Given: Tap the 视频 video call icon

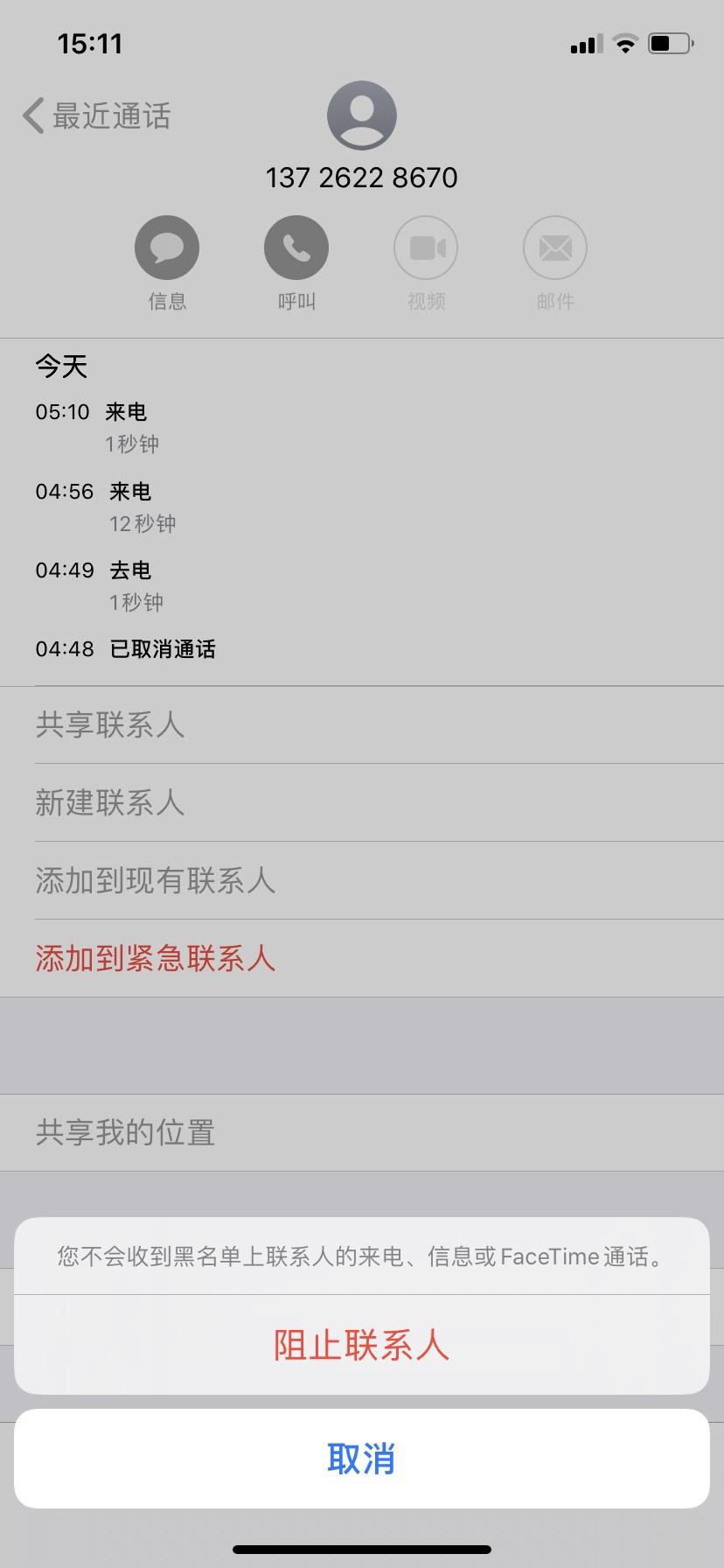Looking at the screenshot, I should coord(426,247).
